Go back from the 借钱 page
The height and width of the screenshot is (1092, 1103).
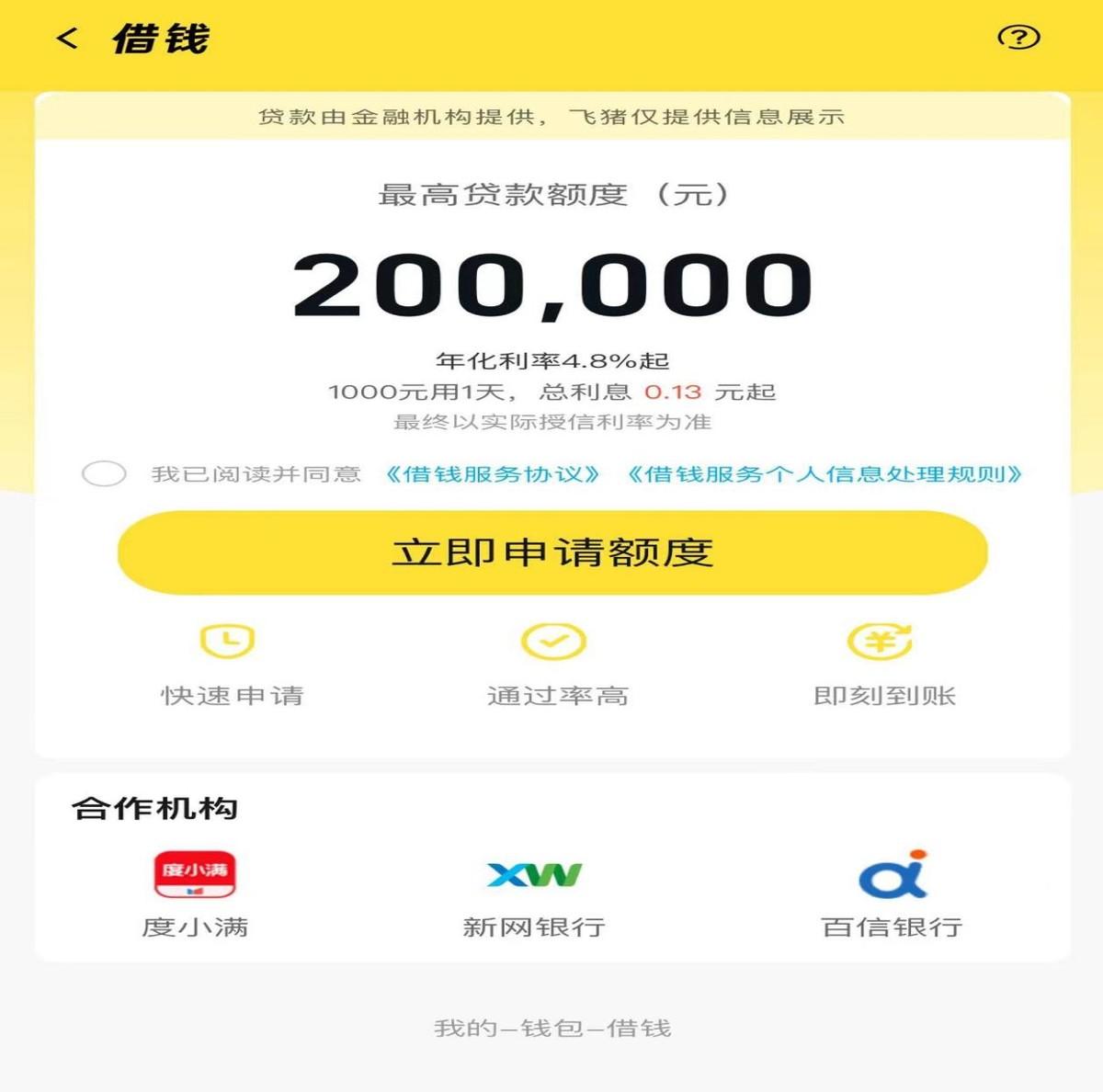pyautogui.click(x=67, y=39)
